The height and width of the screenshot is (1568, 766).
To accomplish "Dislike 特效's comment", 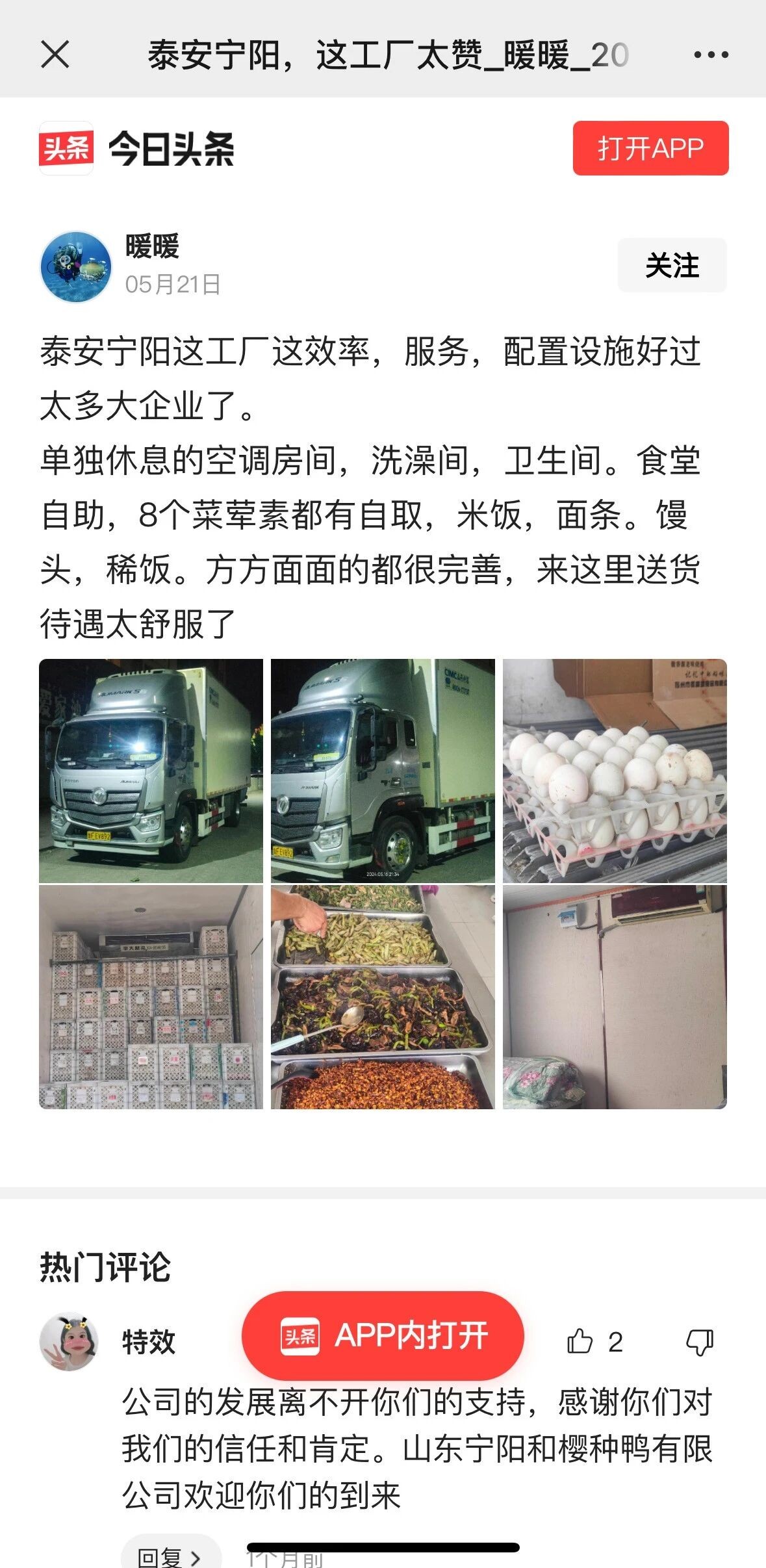I will pyautogui.click(x=700, y=1342).
